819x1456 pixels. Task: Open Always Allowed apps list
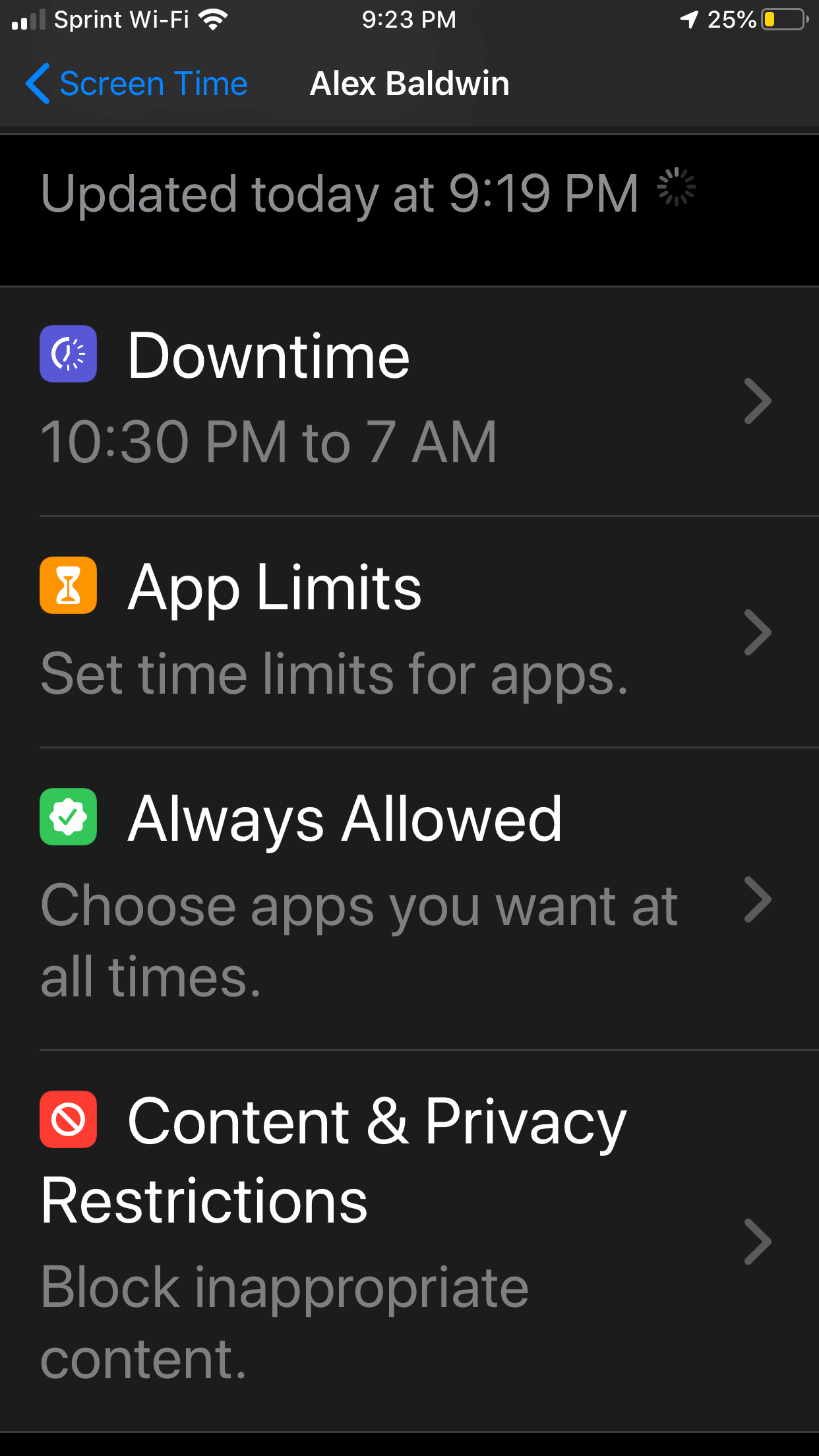[x=409, y=899]
